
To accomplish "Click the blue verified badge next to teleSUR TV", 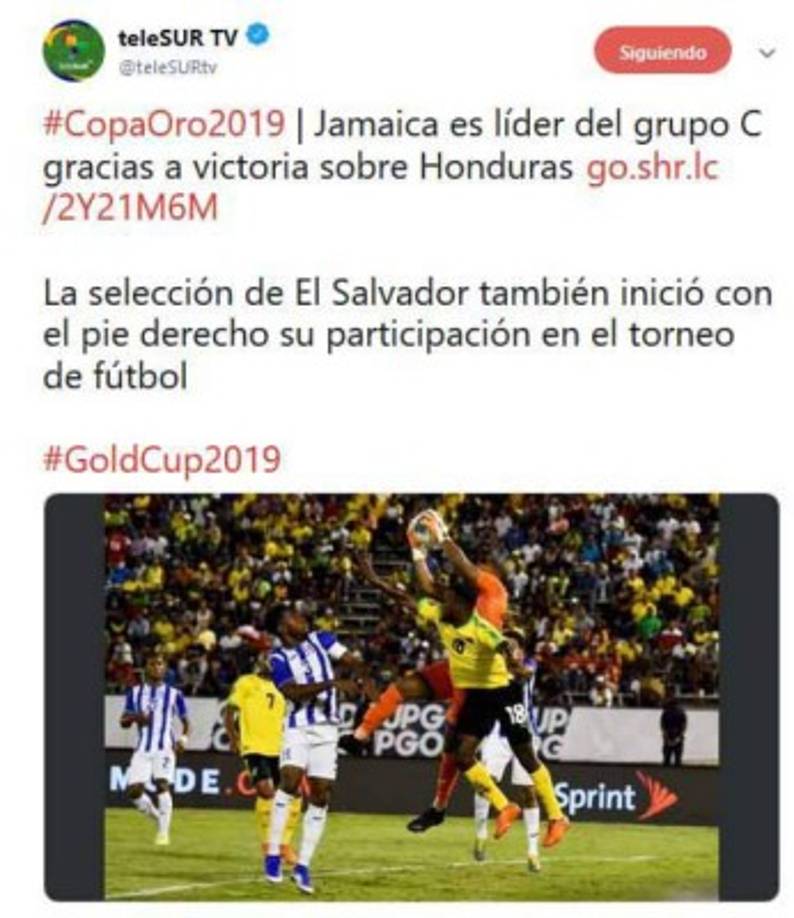I will point(258,33).
